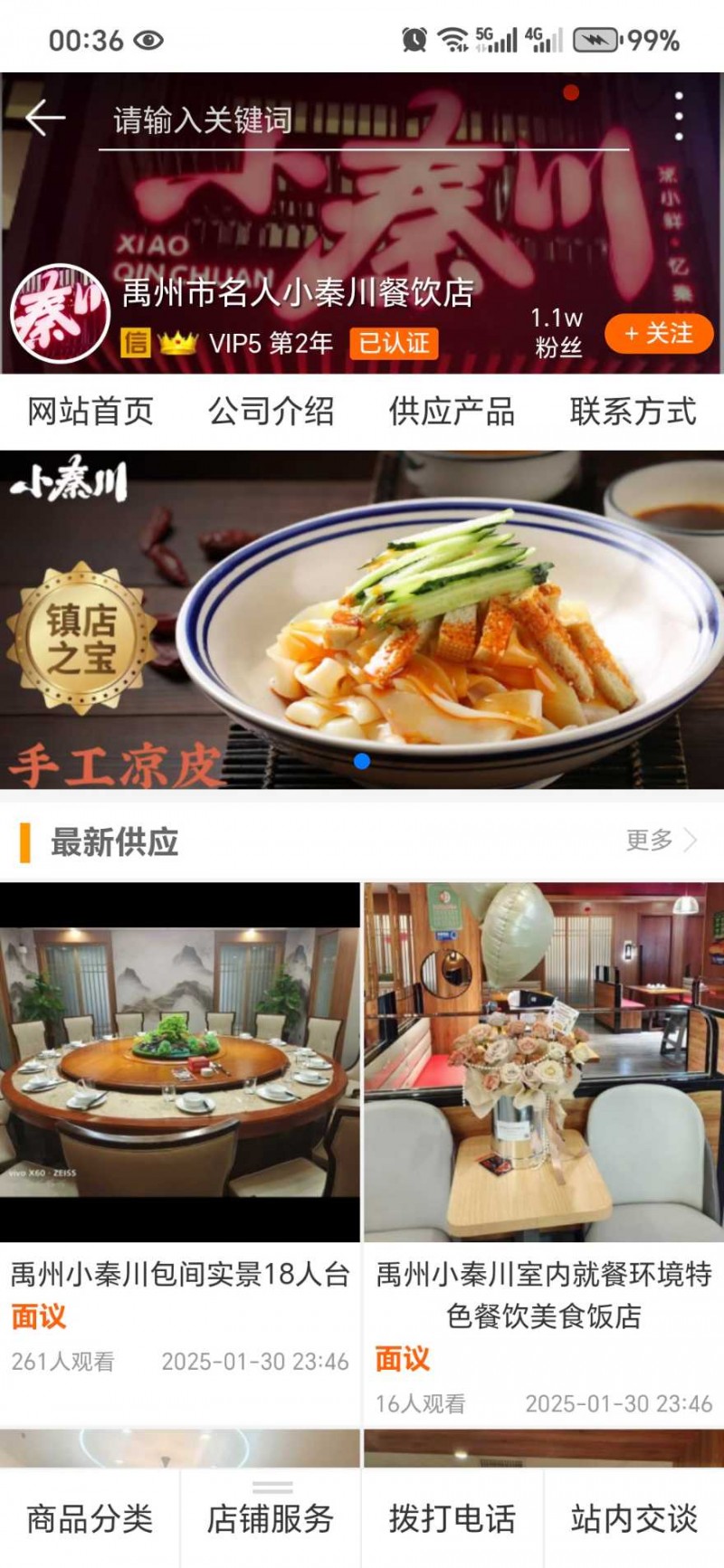Viewport: 724px width, 1568px height.
Task: Expand 店铺服务 menu
Action: coord(271,1519)
